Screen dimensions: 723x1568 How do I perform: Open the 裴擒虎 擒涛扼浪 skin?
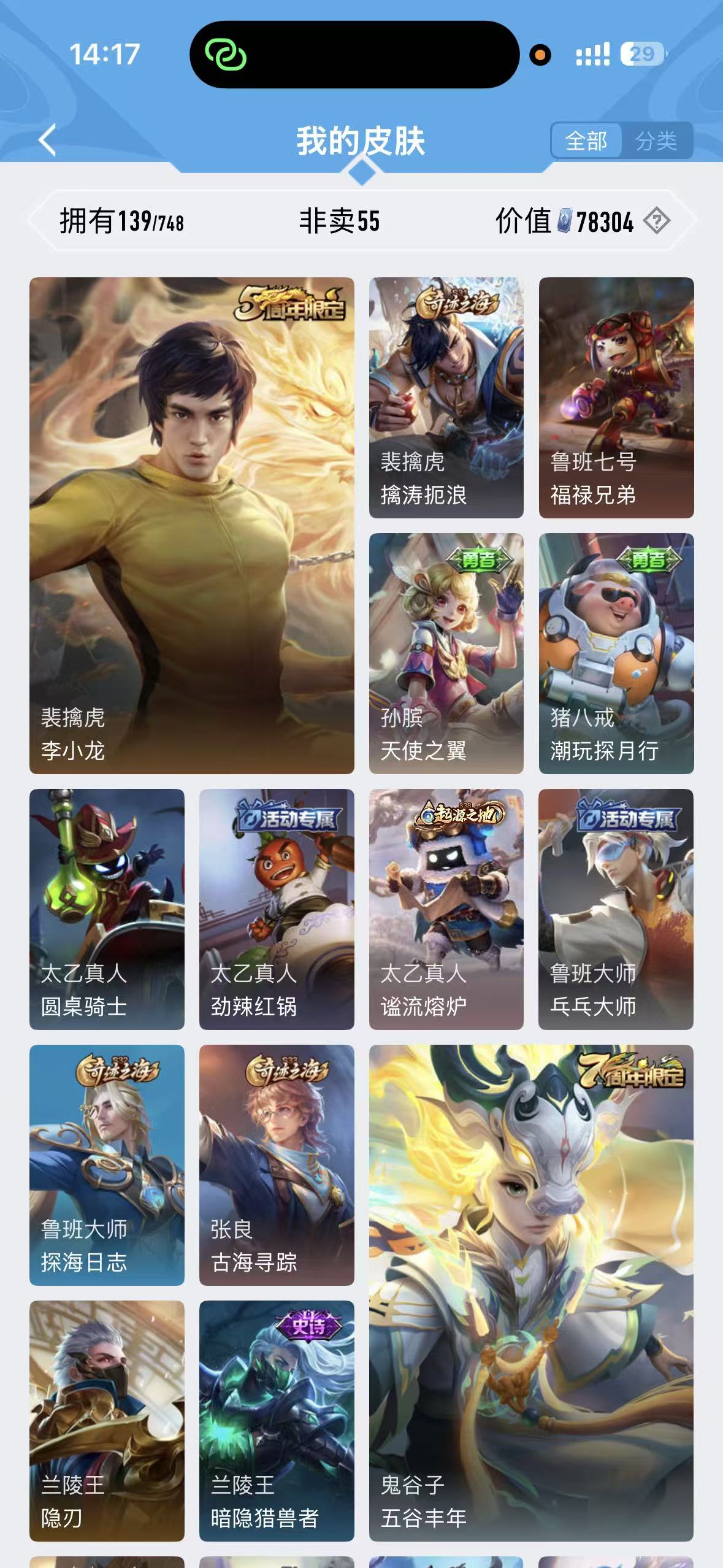click(446, 398)
